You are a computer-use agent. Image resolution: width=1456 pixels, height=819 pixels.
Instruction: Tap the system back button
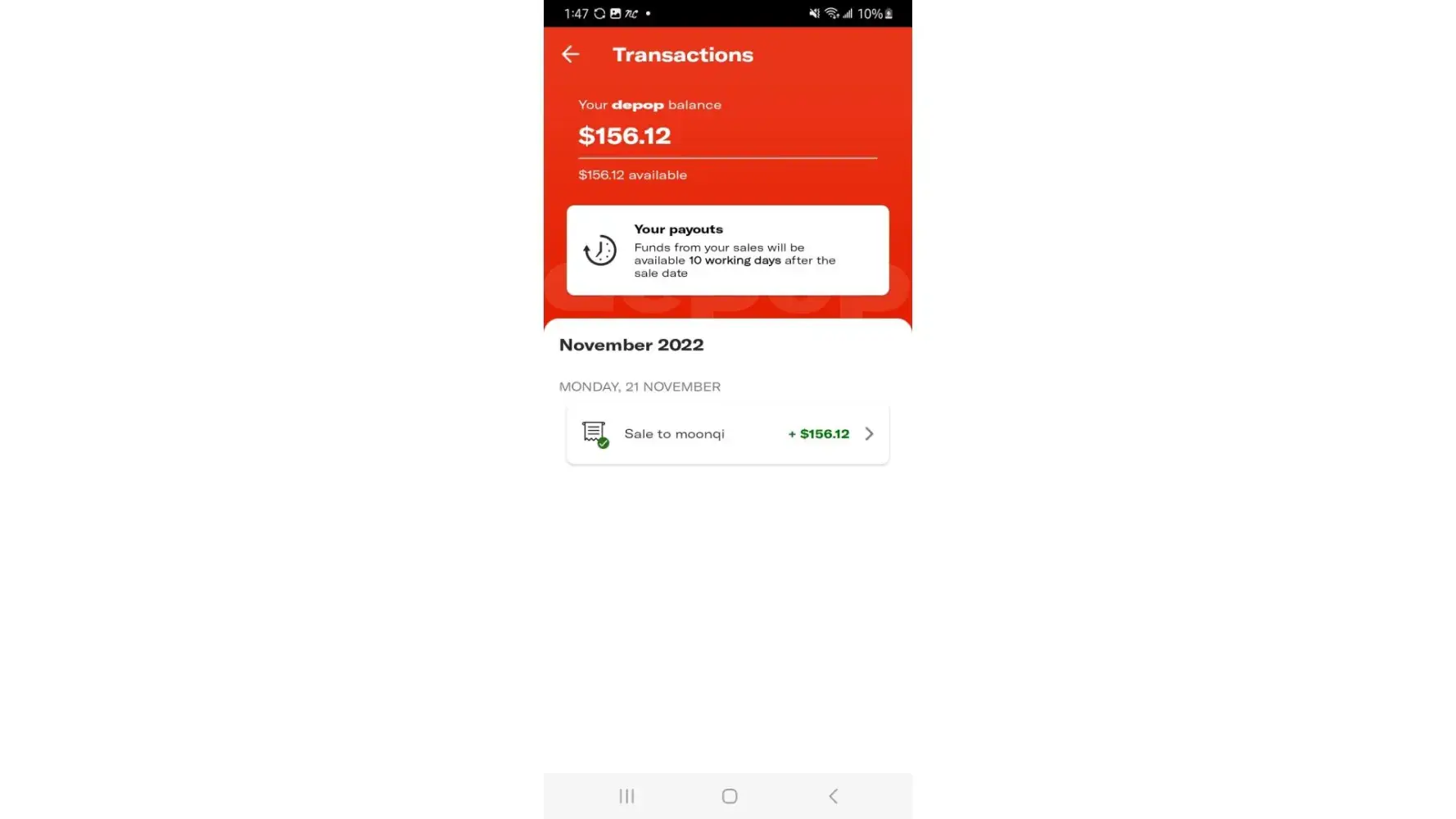(x=833, y=796)
